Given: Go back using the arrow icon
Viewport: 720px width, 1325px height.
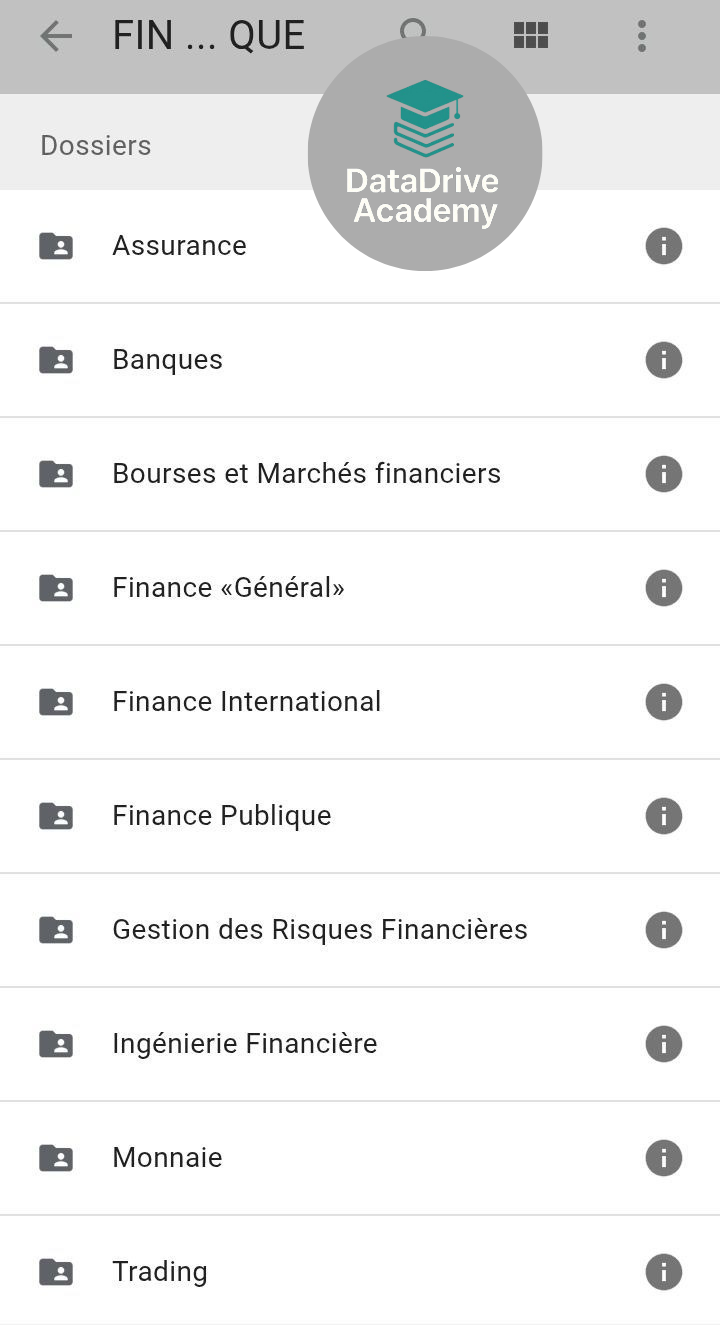Looking at the screenshot, I should pos(56,36).
